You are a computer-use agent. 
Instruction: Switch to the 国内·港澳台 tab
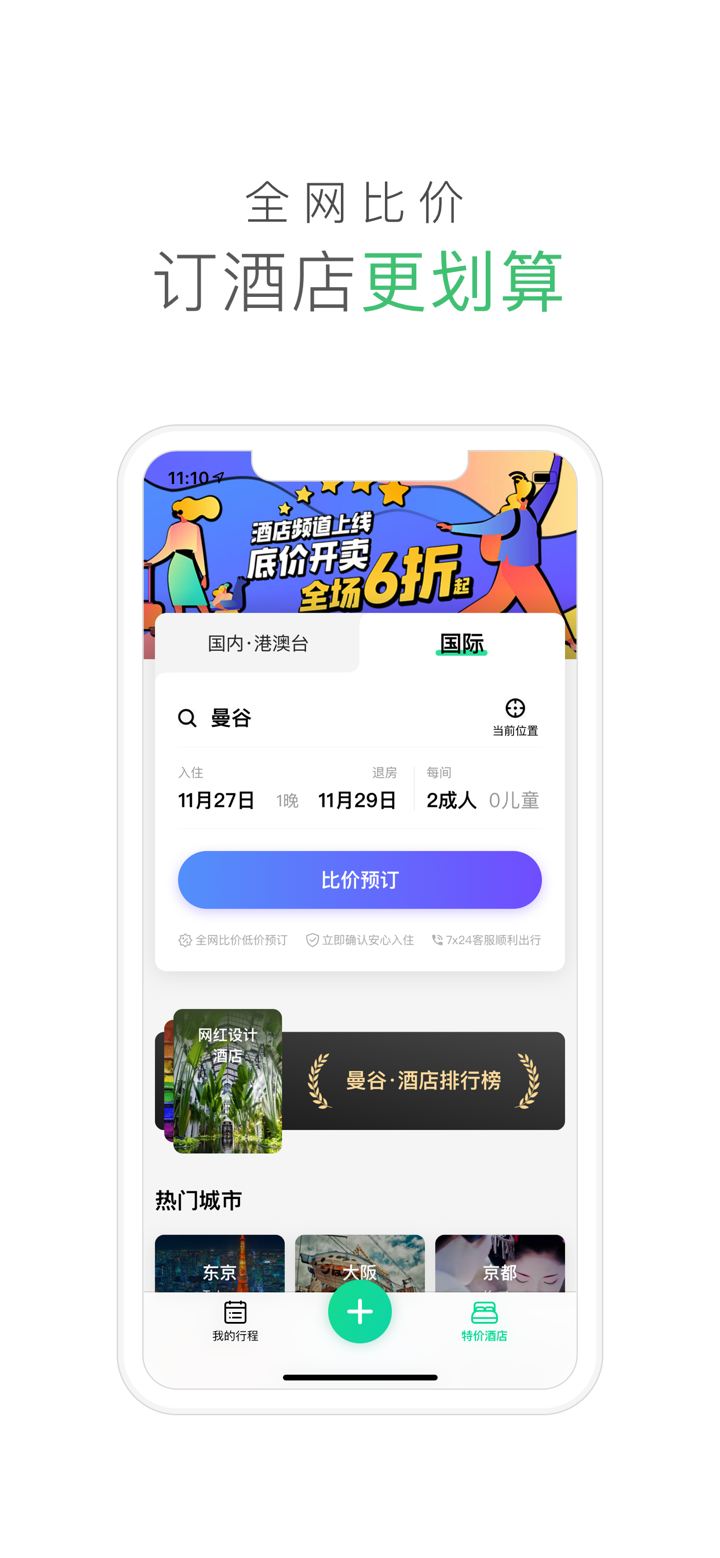click(x=256, y=645)
